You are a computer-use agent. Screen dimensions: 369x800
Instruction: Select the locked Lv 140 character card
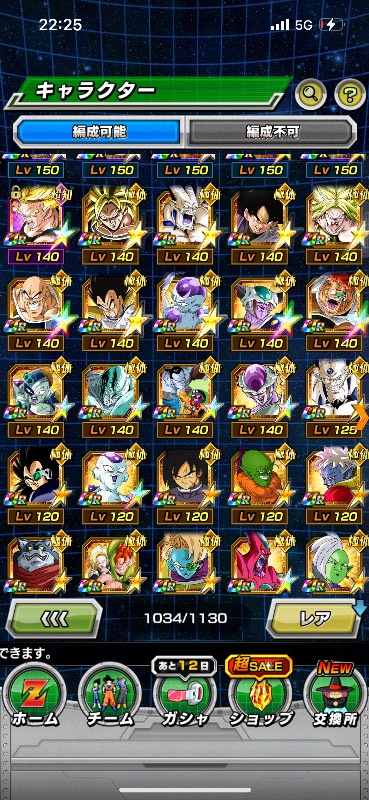coord(37,225)
